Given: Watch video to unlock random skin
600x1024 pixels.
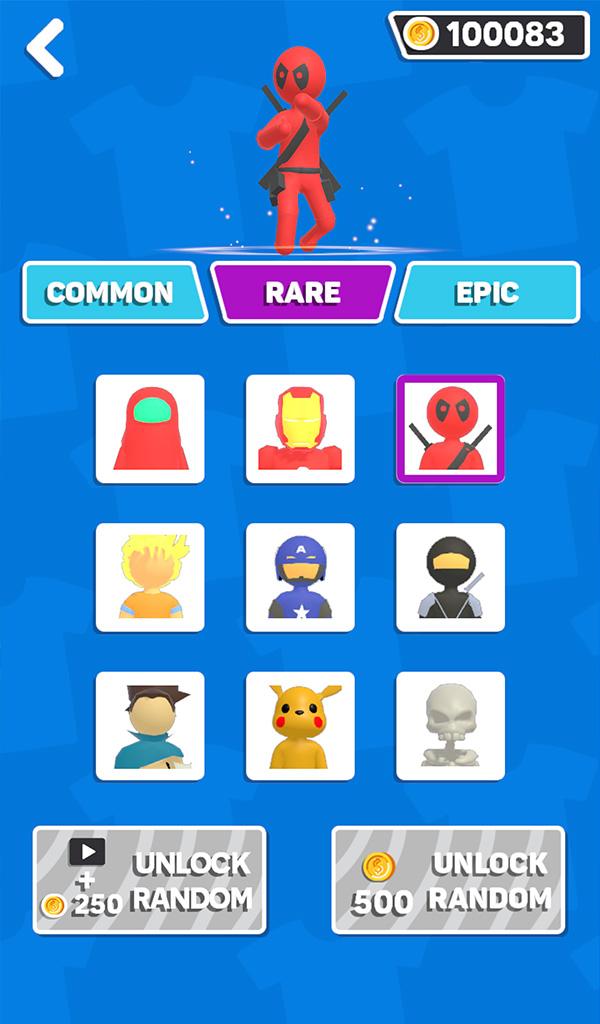Looking at the screenshot, I should 150,880.
